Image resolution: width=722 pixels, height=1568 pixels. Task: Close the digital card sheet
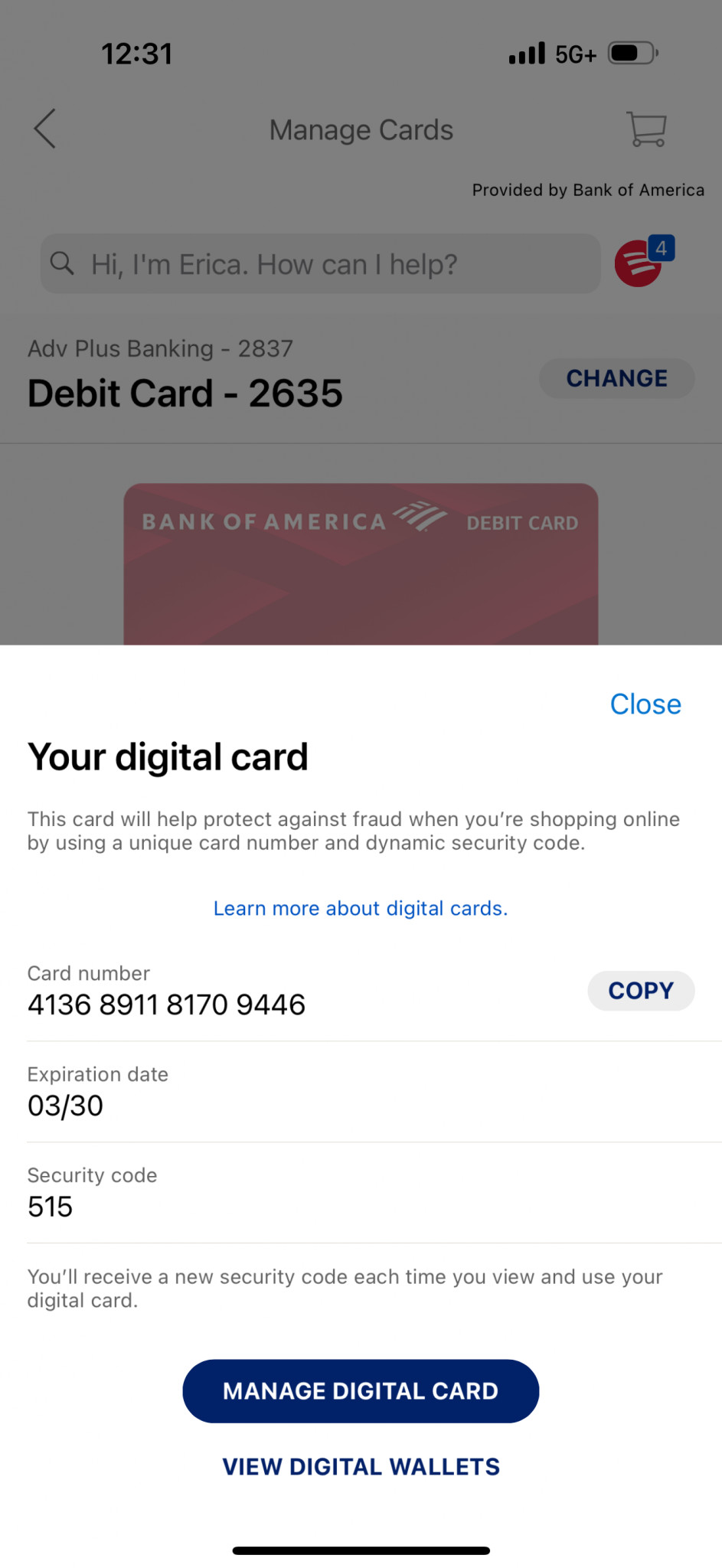tap(645, 704)
